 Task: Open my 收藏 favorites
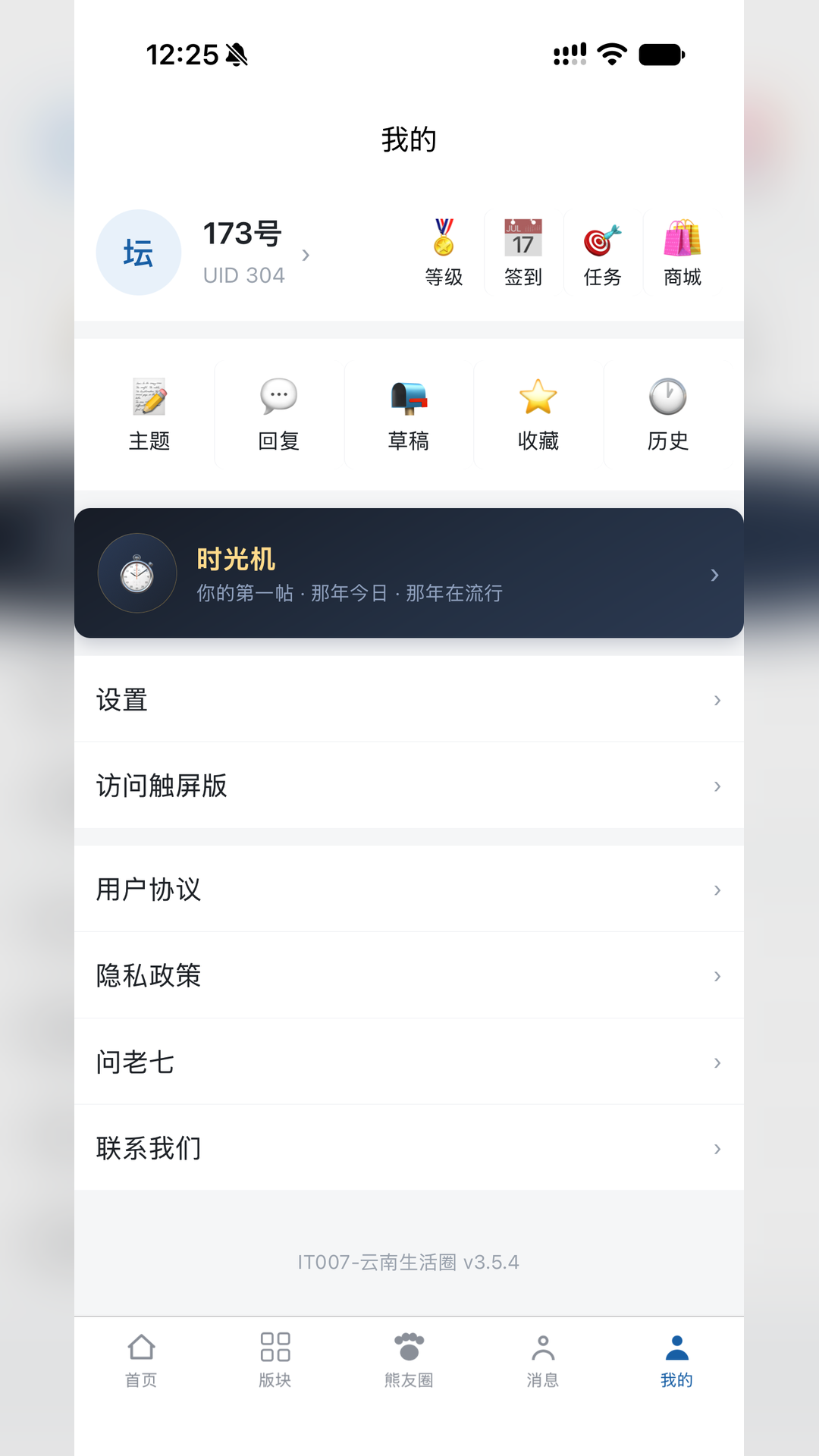click(538, 414)
